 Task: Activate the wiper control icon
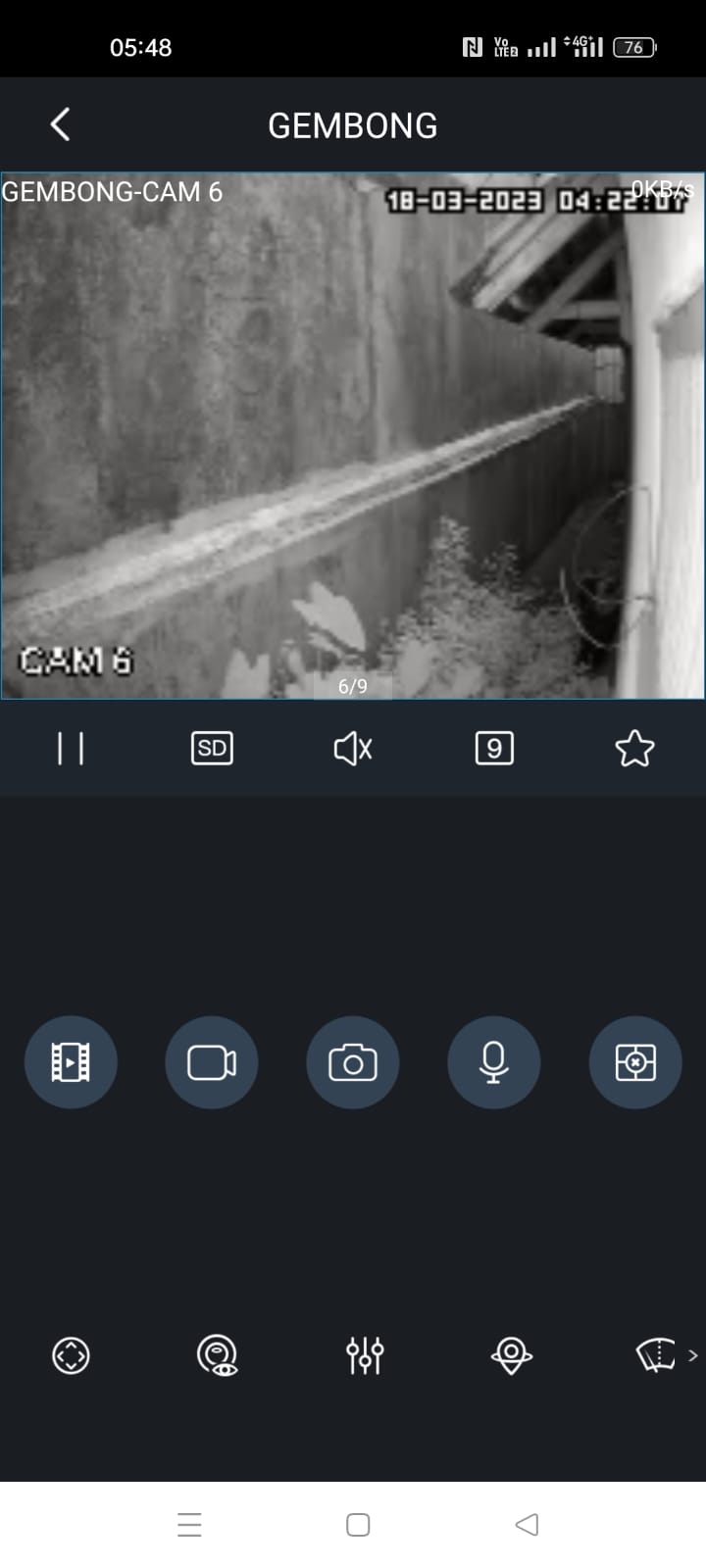pos(656,1355)
